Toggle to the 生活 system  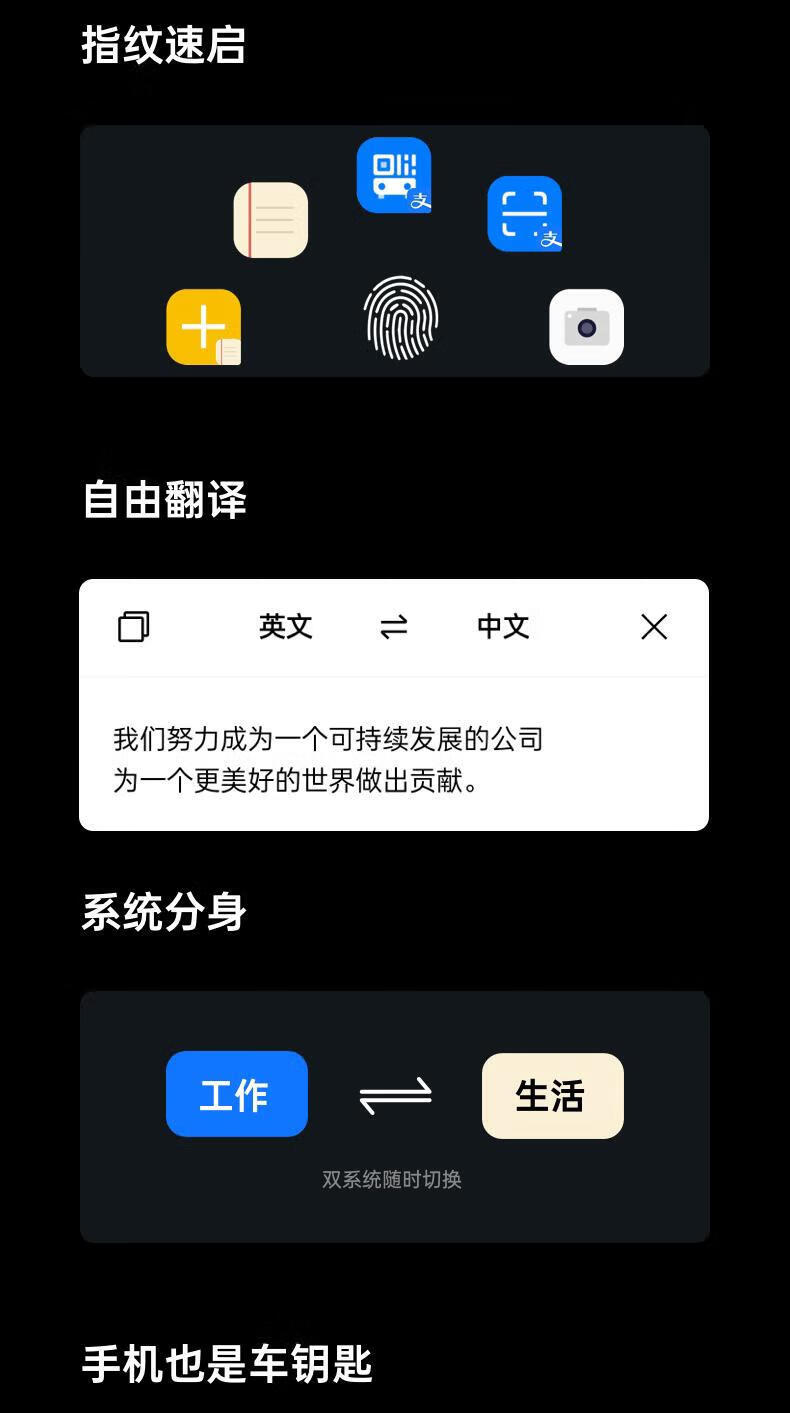(552, 1095)
